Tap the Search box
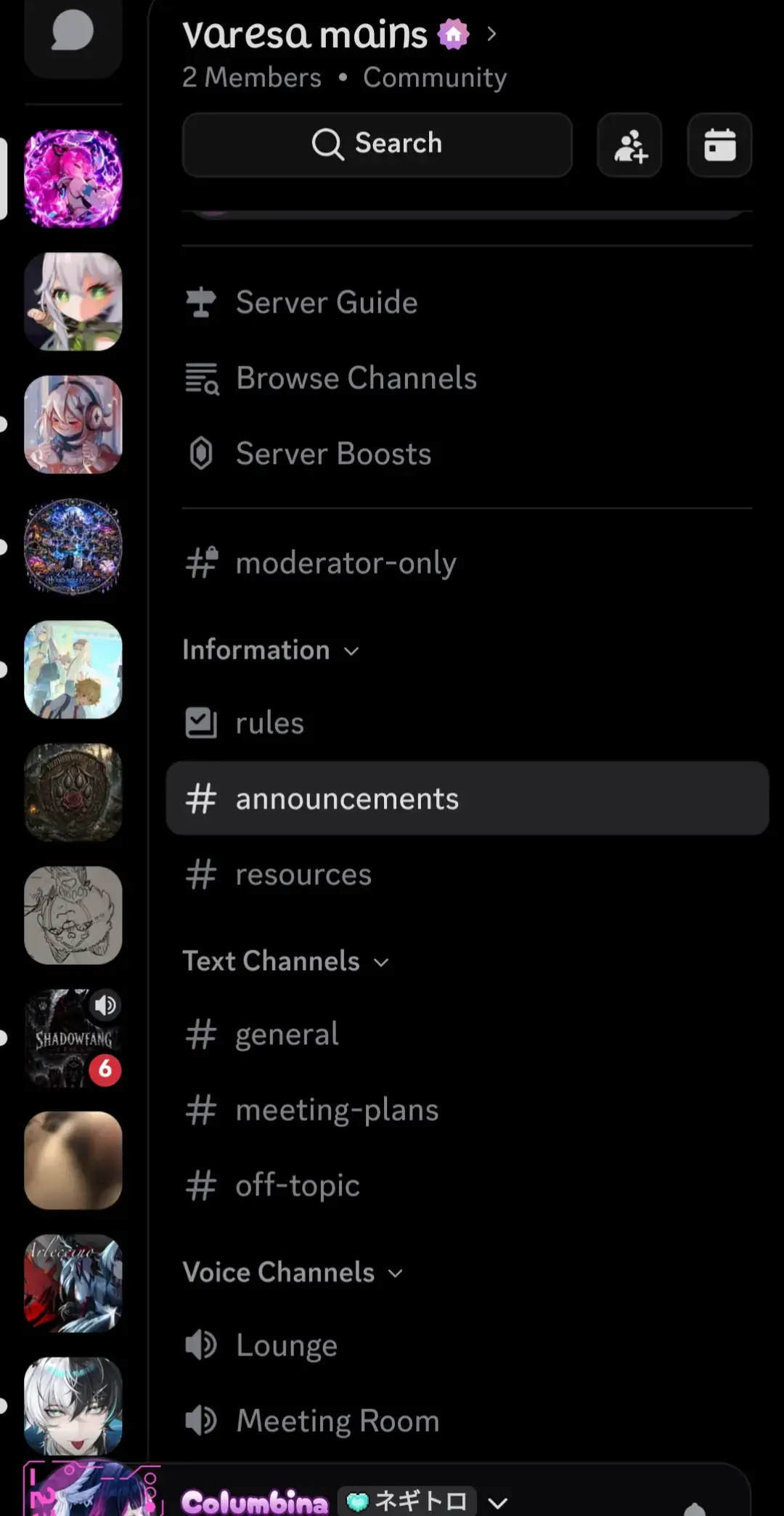 (x=377, y=144)
